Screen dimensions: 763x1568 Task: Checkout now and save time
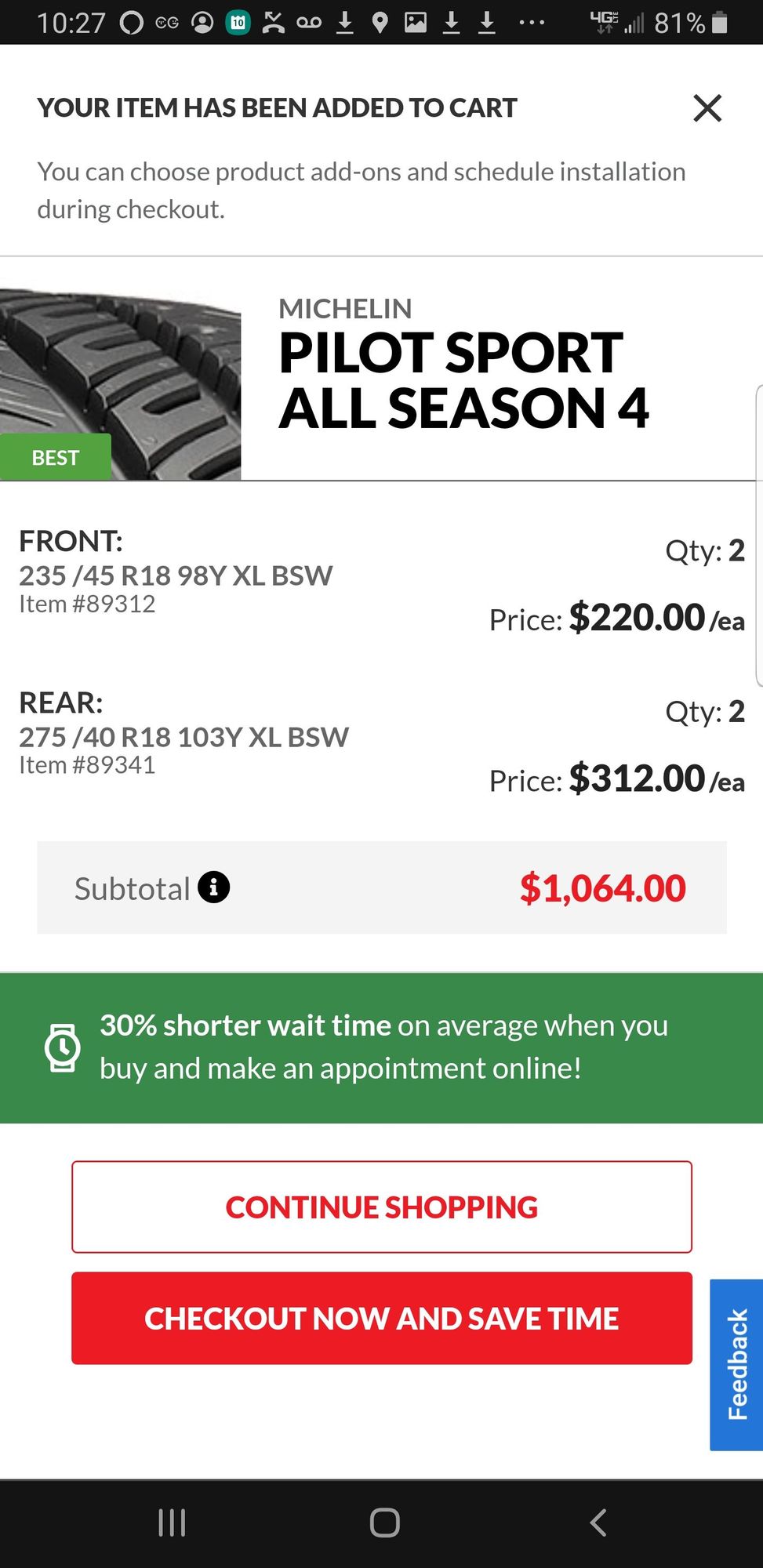pyautogui.click(x=381, y=1318)
